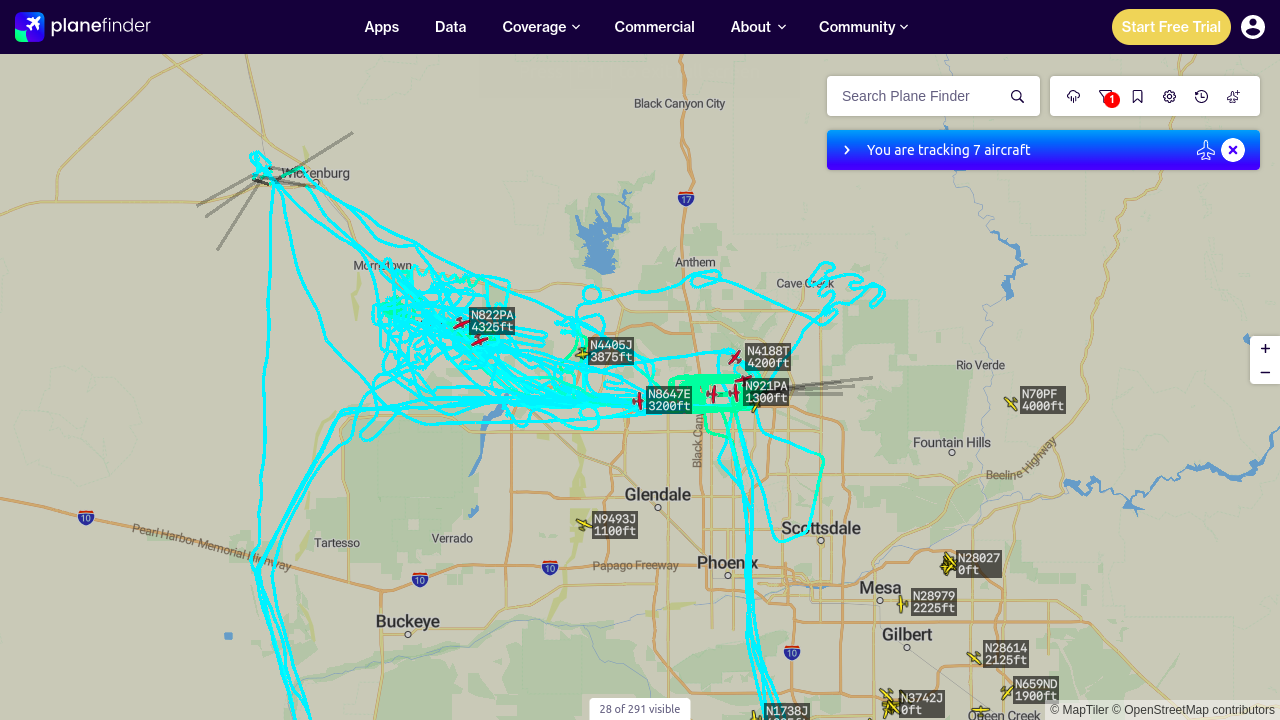Select aircraft N70PF on the map
Screen dimensions: 1280x720
pyautogui.click(x=1012, y=403)
